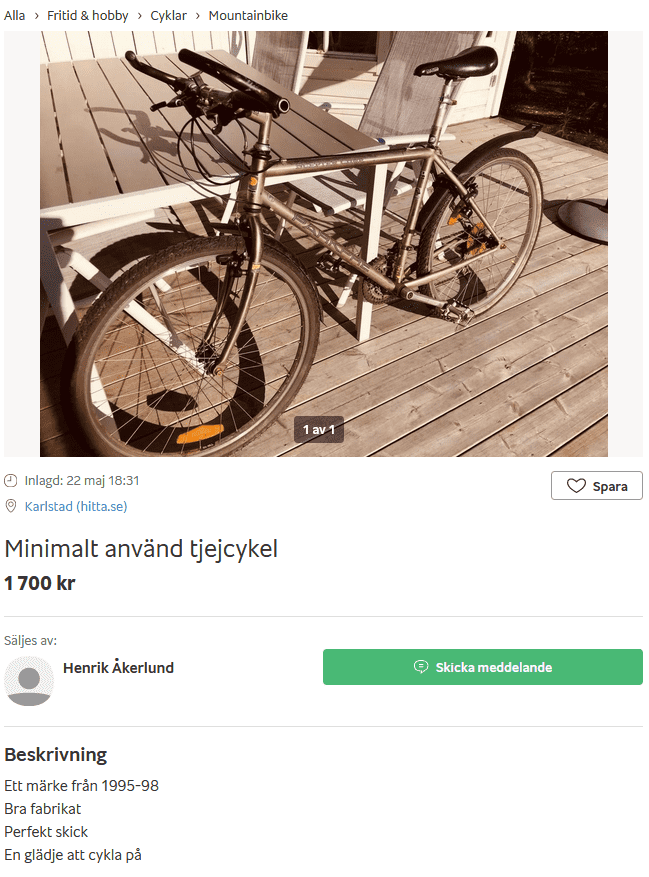
Task: Send a message with Skicka meddelande
Action: (x=482, y=667)
